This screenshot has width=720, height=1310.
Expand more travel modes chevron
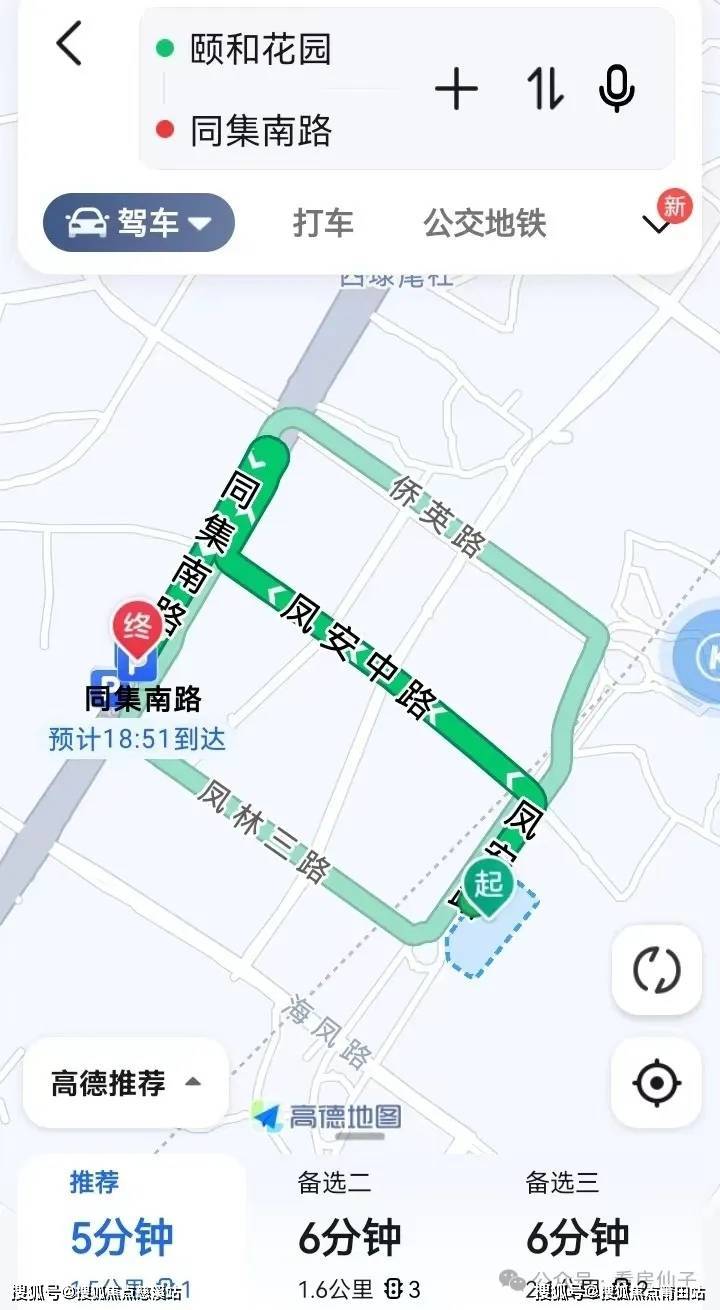(x=658, y=224)
